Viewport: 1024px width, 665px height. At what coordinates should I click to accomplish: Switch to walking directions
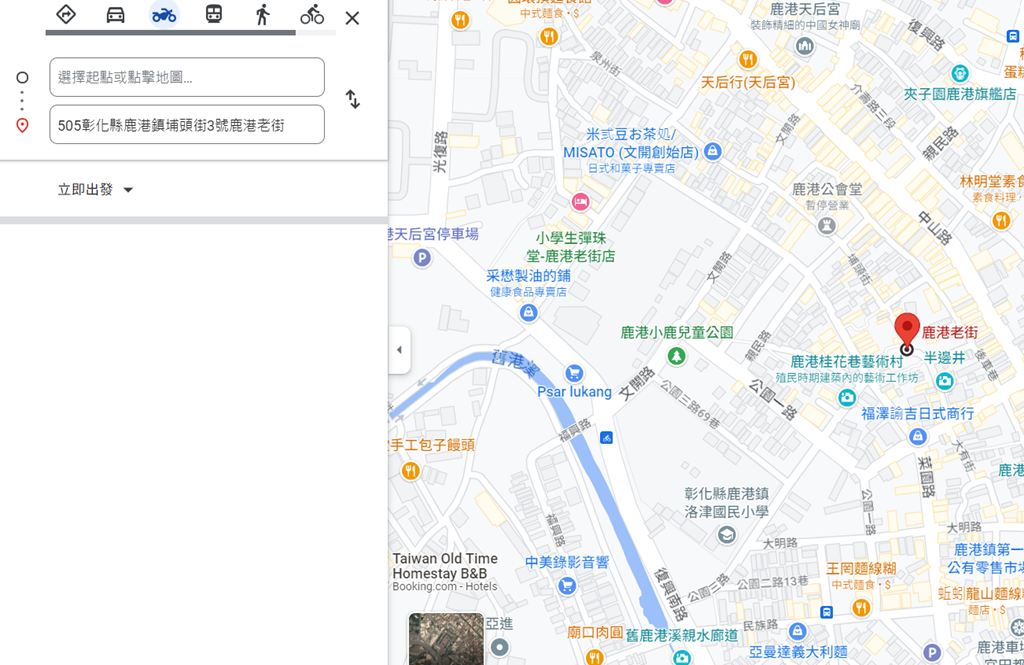pos(262,15)
